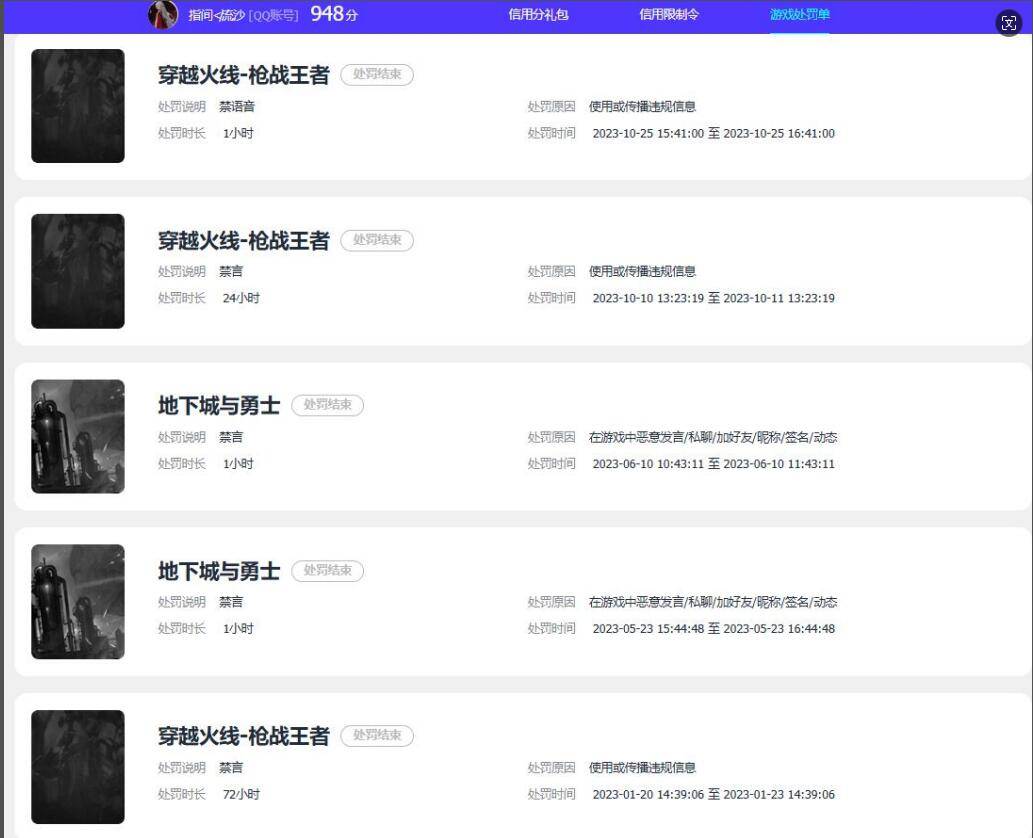Screen dimensions: 1033x838
Task: Switch to the 信用分礼包 tab
Action: pyautogui.click(x=538, y=15)
